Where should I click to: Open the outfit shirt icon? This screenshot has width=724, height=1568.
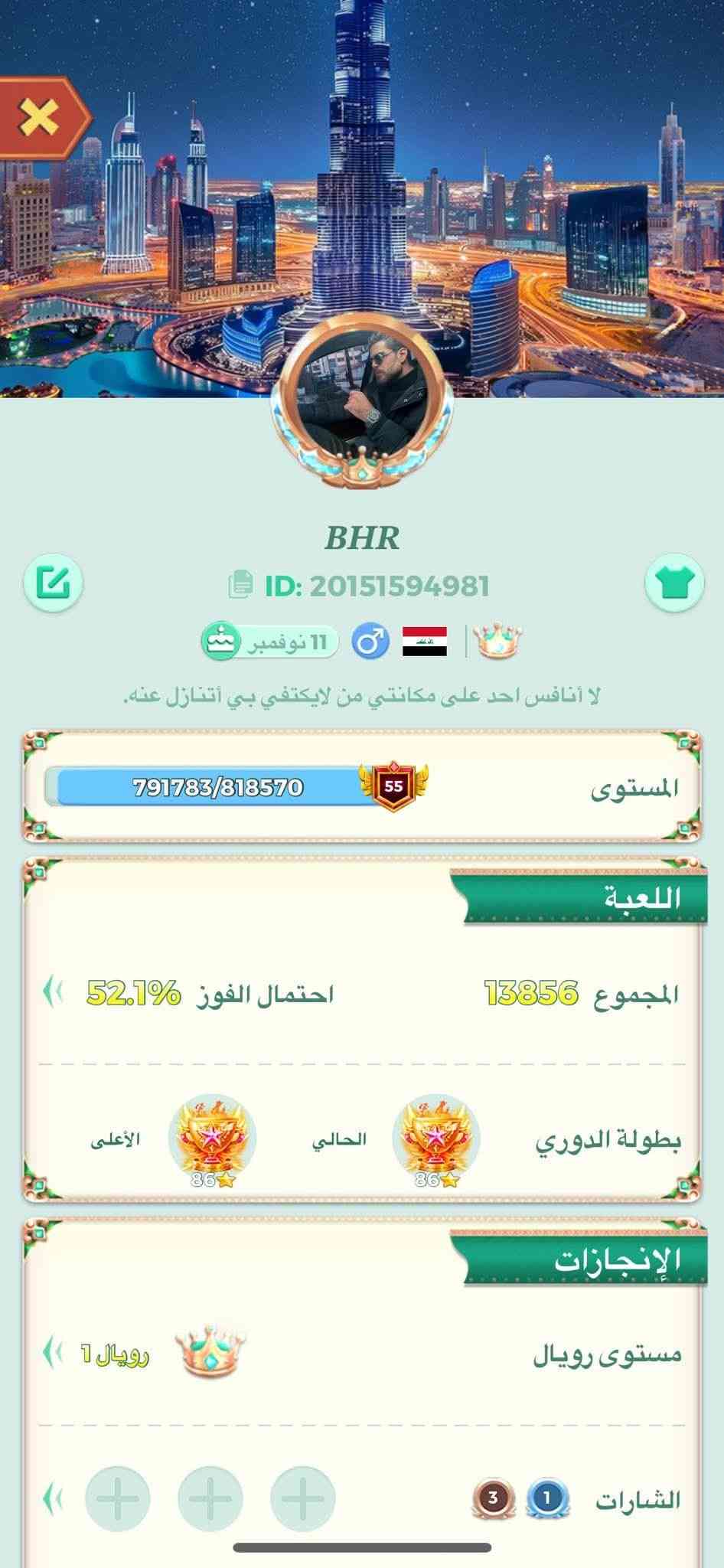[x=674, y=584]
